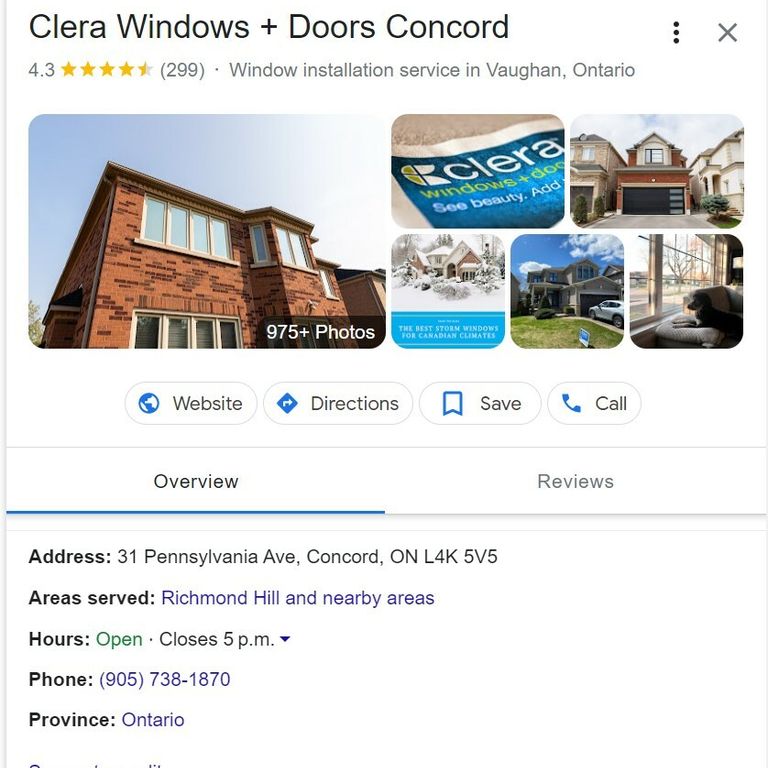View the Clera logo photo
Screen dimensions: 768x768
477,171
